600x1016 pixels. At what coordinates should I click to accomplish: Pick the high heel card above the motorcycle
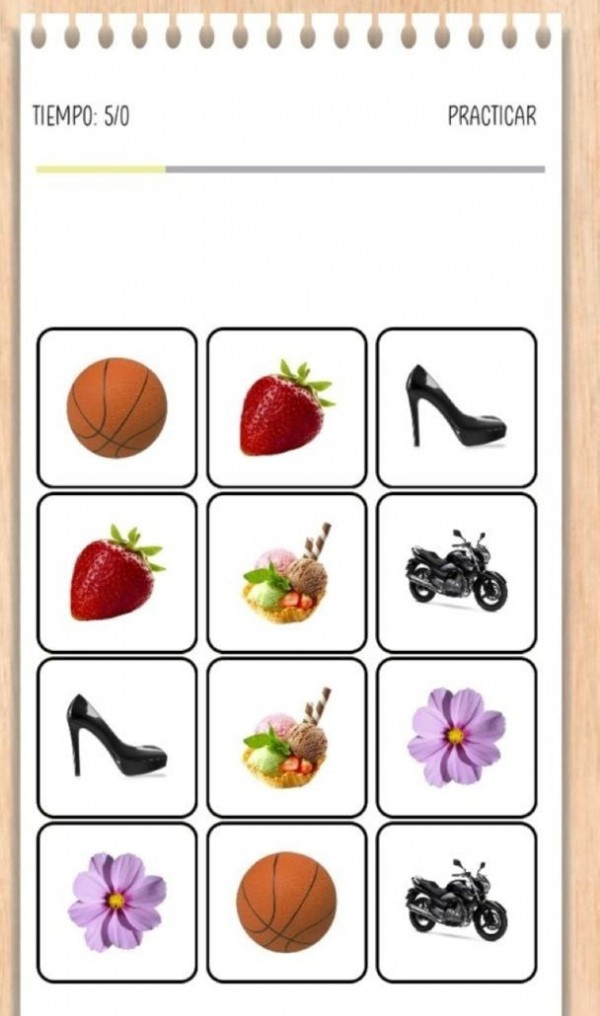point(456,407)
